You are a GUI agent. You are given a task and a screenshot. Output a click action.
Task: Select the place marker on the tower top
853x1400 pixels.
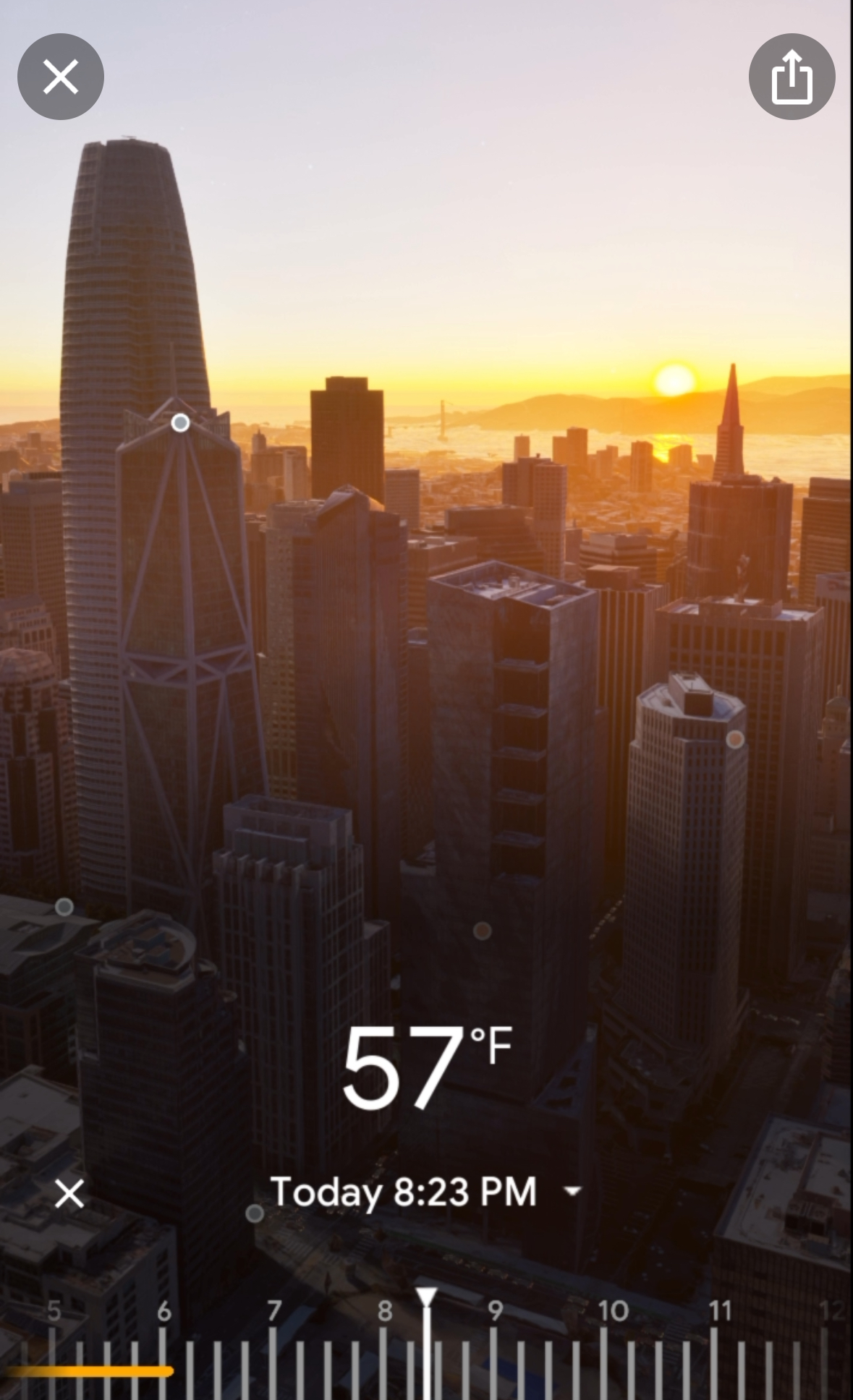point(180,423)
